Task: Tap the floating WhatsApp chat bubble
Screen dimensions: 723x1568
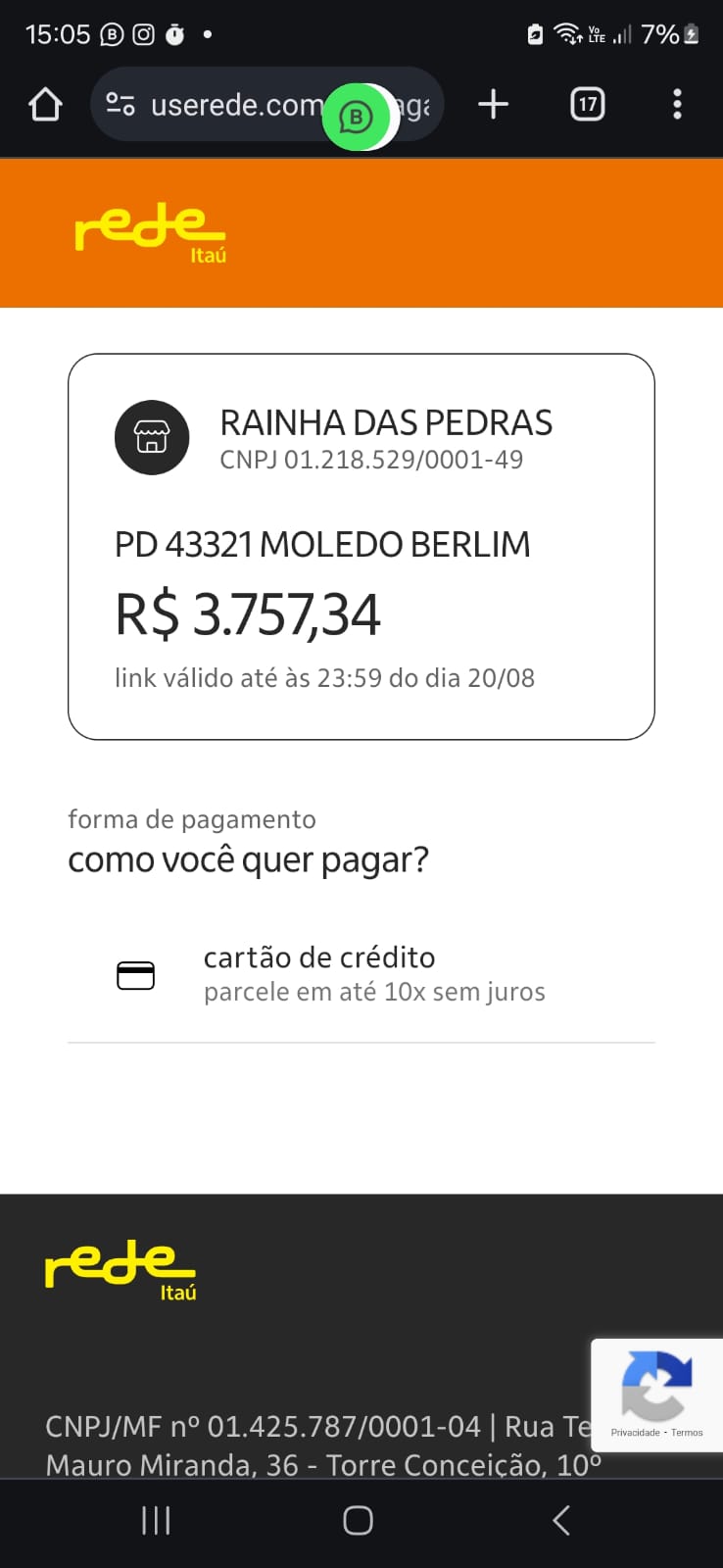Action: click(x=359, y=118)
